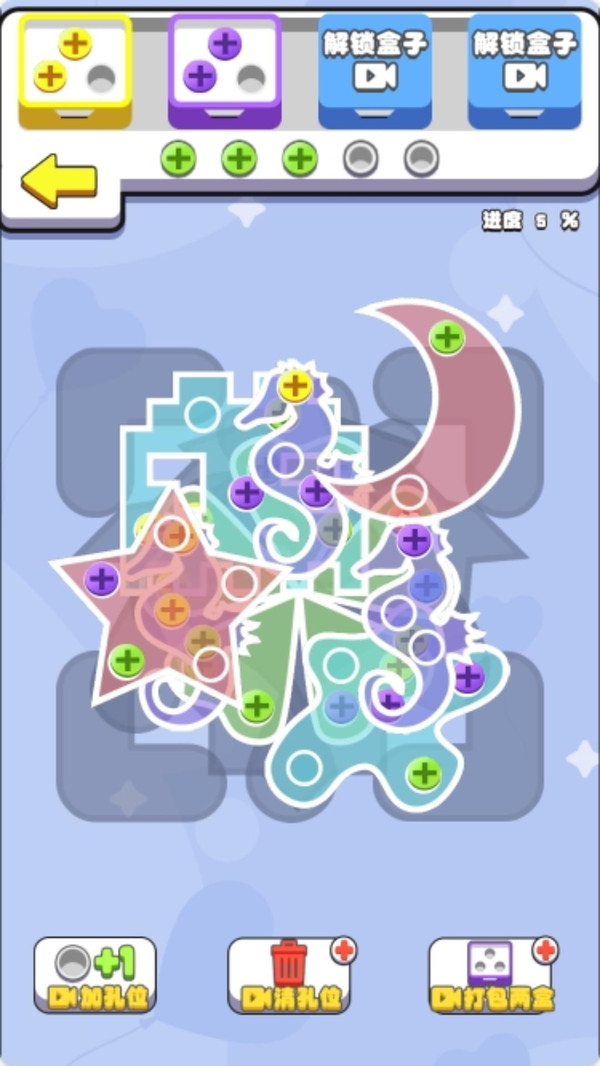Screen dimensions: 600x1066
Task: Remove the yellow screw on seahorse head
Action: [x=294, y=385]
